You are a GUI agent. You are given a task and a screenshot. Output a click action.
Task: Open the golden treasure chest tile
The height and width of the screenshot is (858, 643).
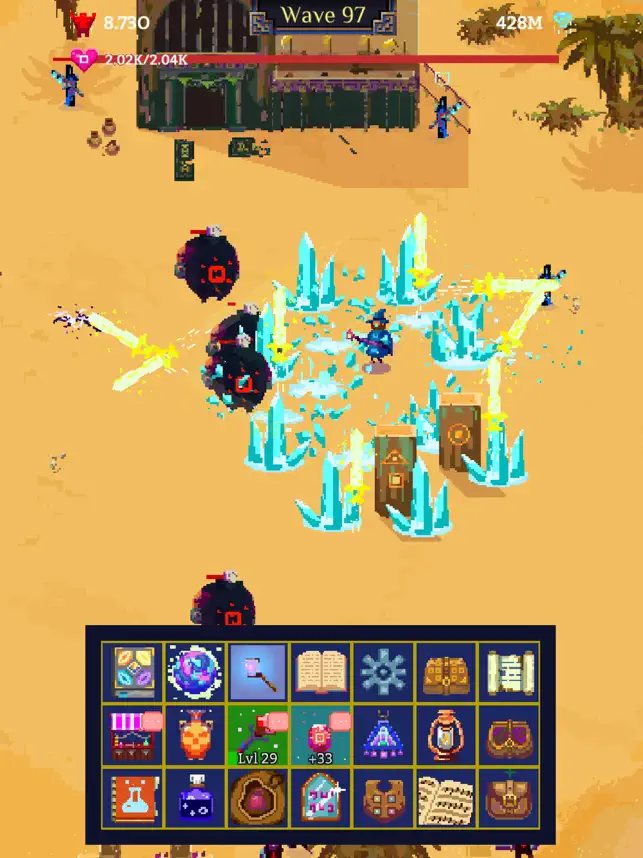click(x=447, y=671)
